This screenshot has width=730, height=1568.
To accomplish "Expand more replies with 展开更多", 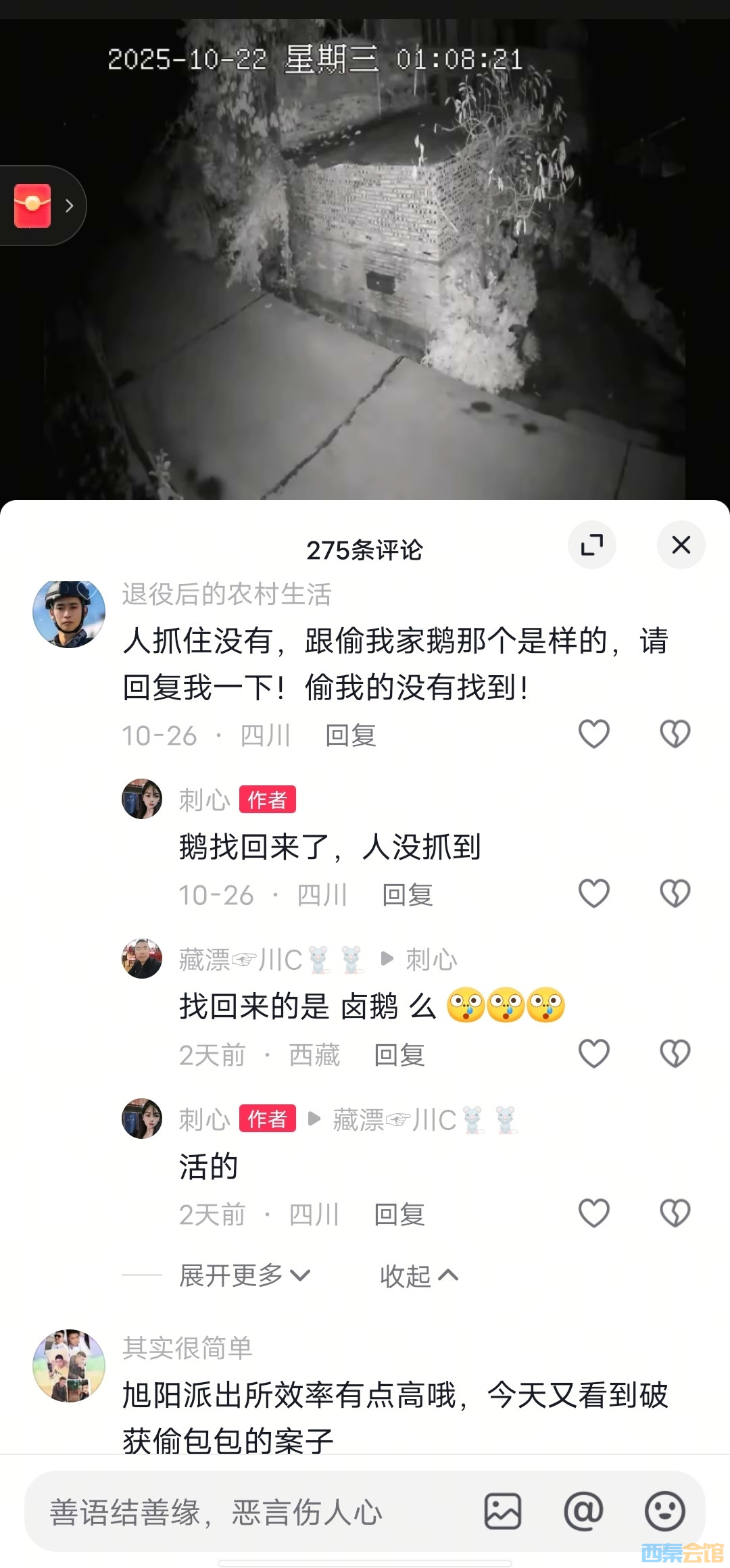I will 243,1275.
